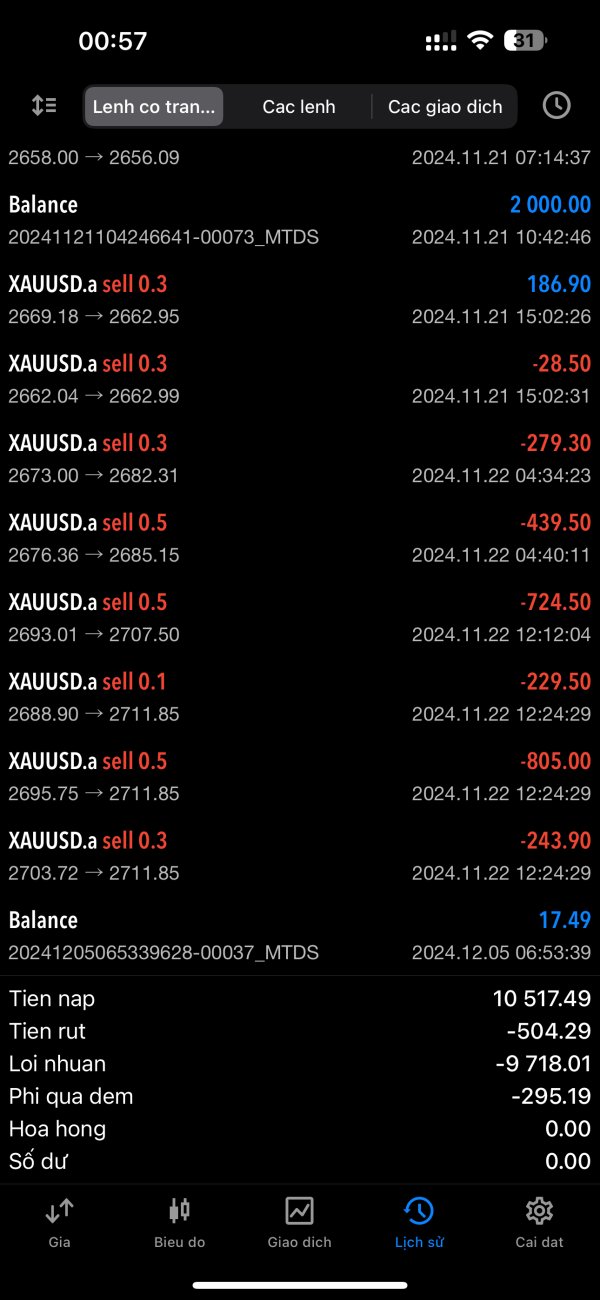Open the sort order icon
Image resolution: width=600 pixels, height=1300 pixels.
point(44,105)
